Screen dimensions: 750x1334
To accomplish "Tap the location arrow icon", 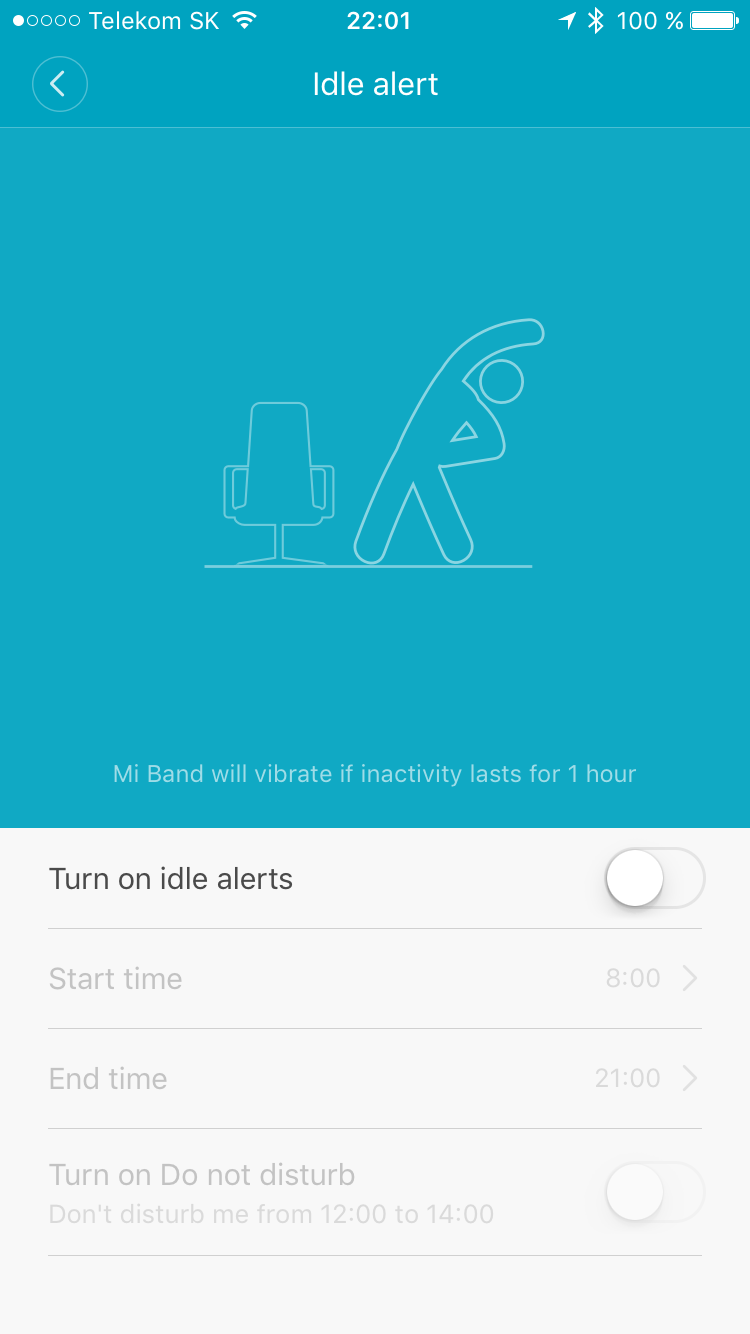I will click(x=566, y=19).
